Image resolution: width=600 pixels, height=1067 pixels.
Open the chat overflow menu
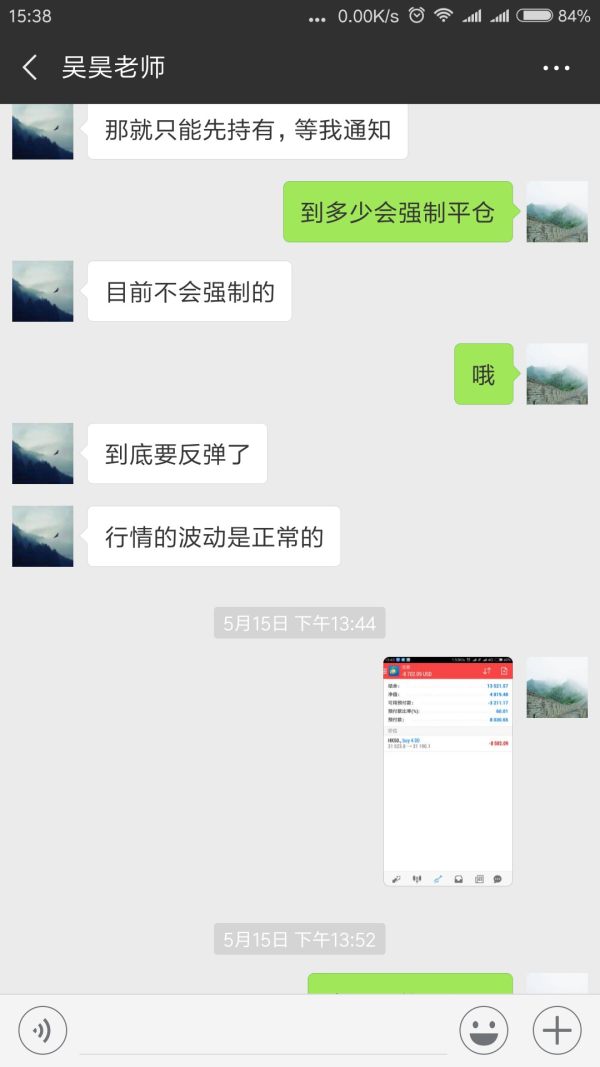[x=555, y=68]
